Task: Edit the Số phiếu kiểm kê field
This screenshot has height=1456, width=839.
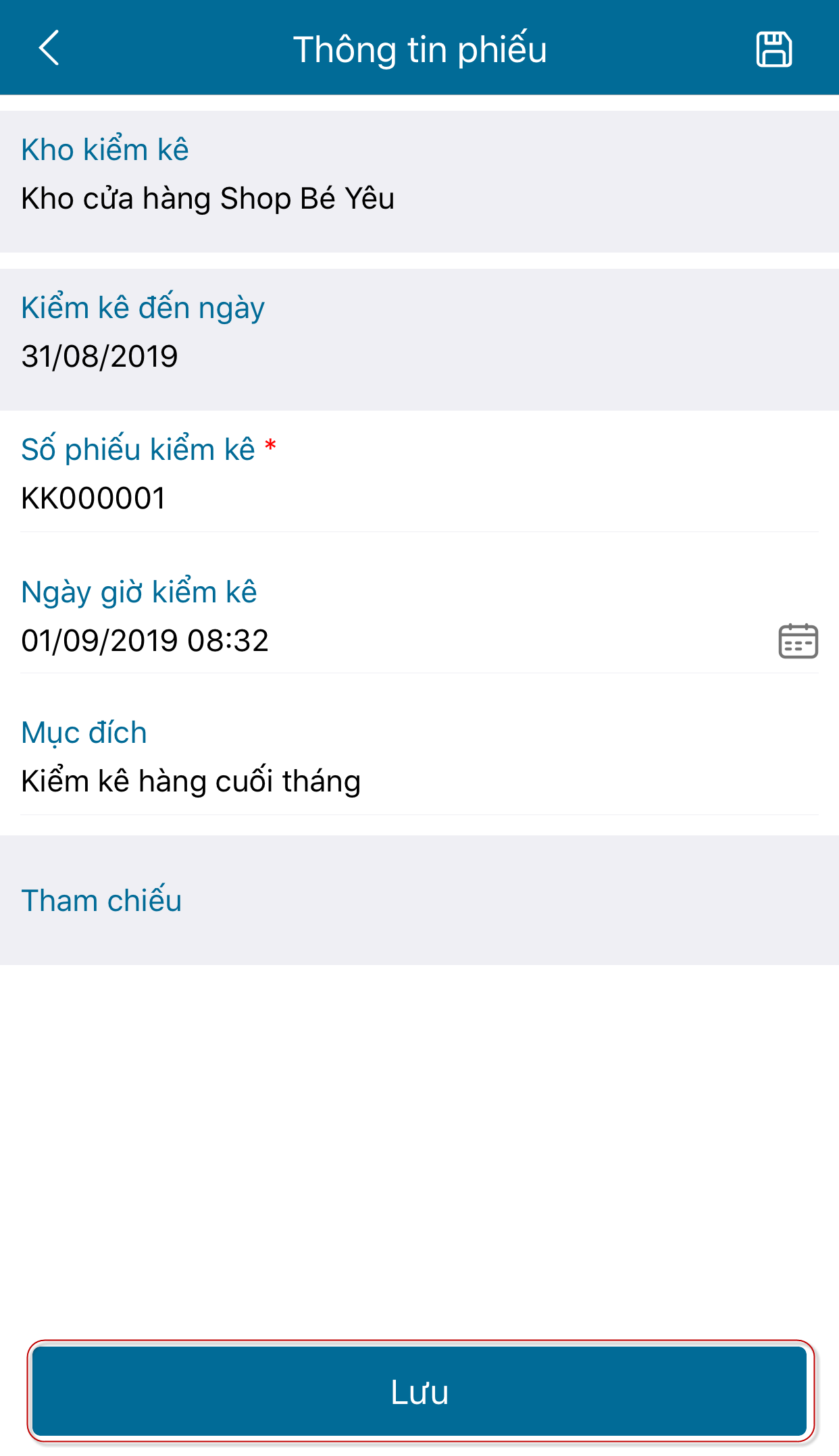Action: tap(419, 498)
